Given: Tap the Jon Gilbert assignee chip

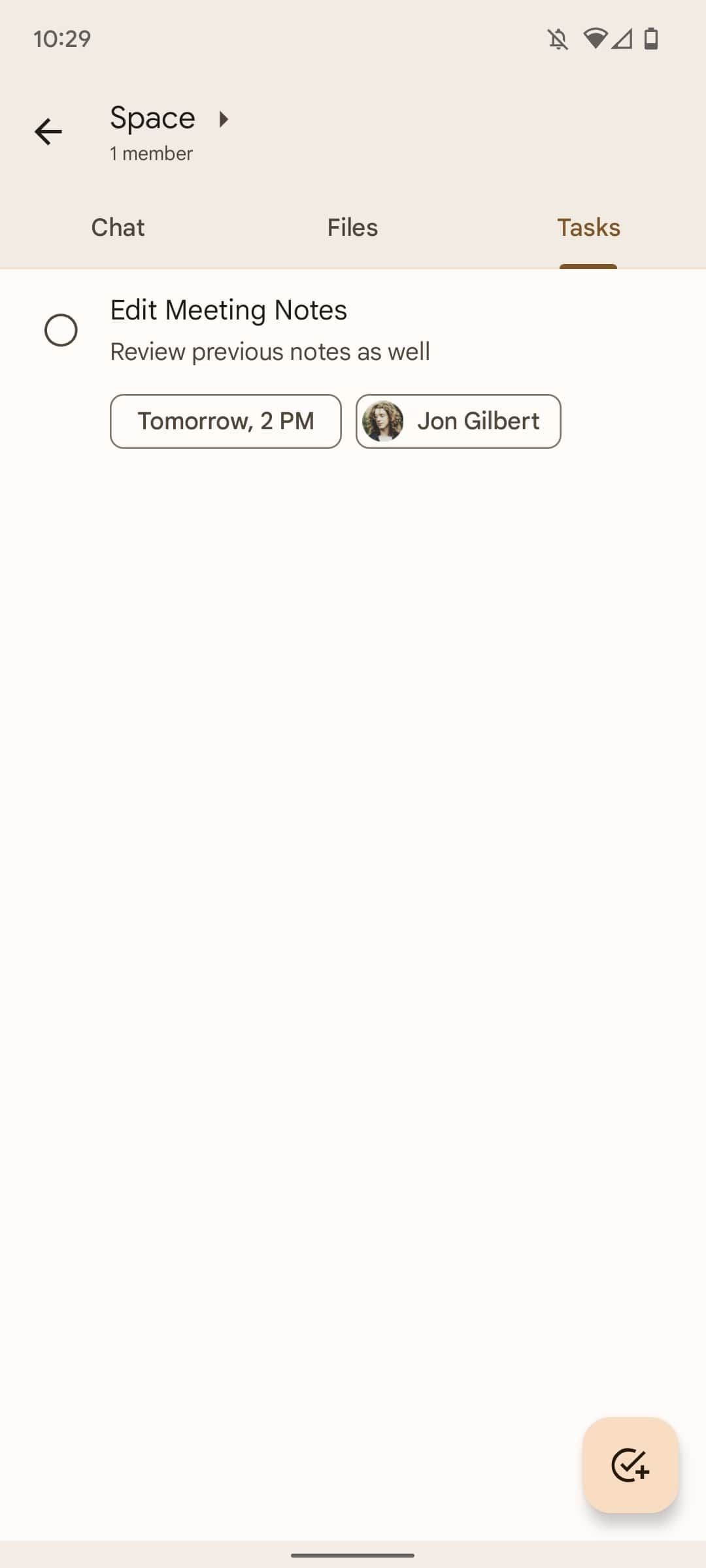Looking at the screenshot, I should [458, 421].
